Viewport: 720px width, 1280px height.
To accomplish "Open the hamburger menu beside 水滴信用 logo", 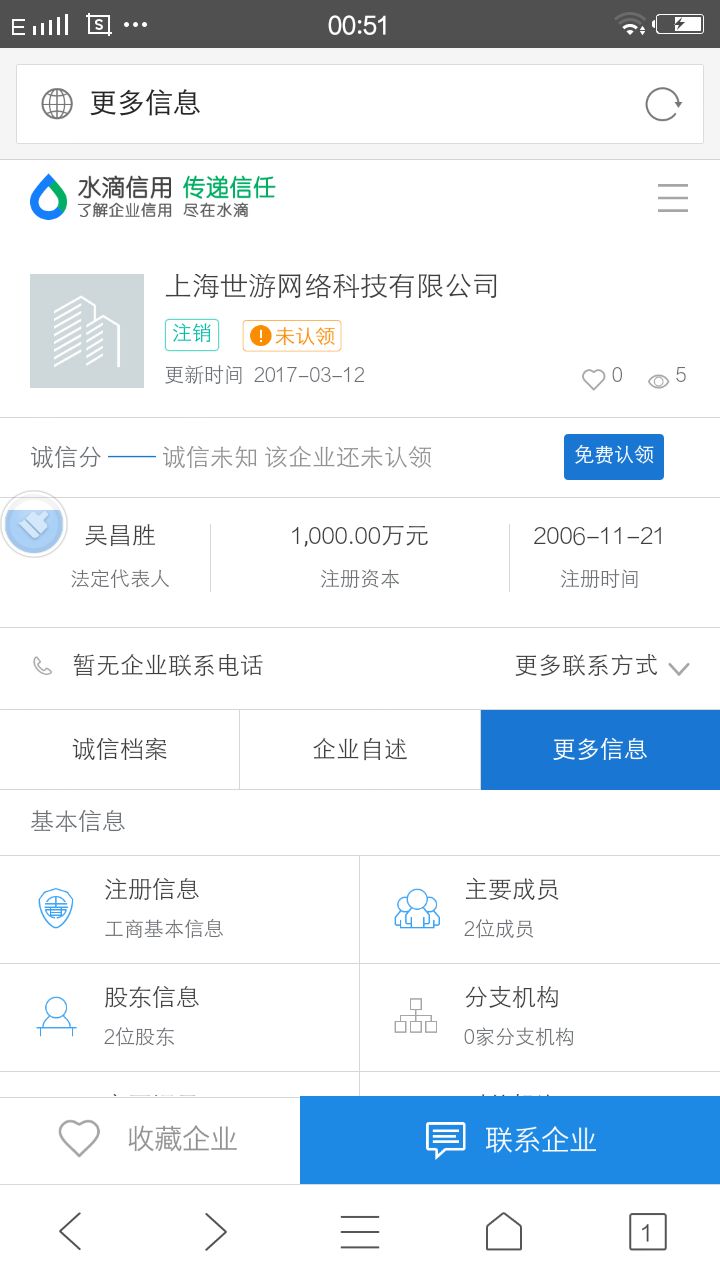I will (x=673, y=198).
